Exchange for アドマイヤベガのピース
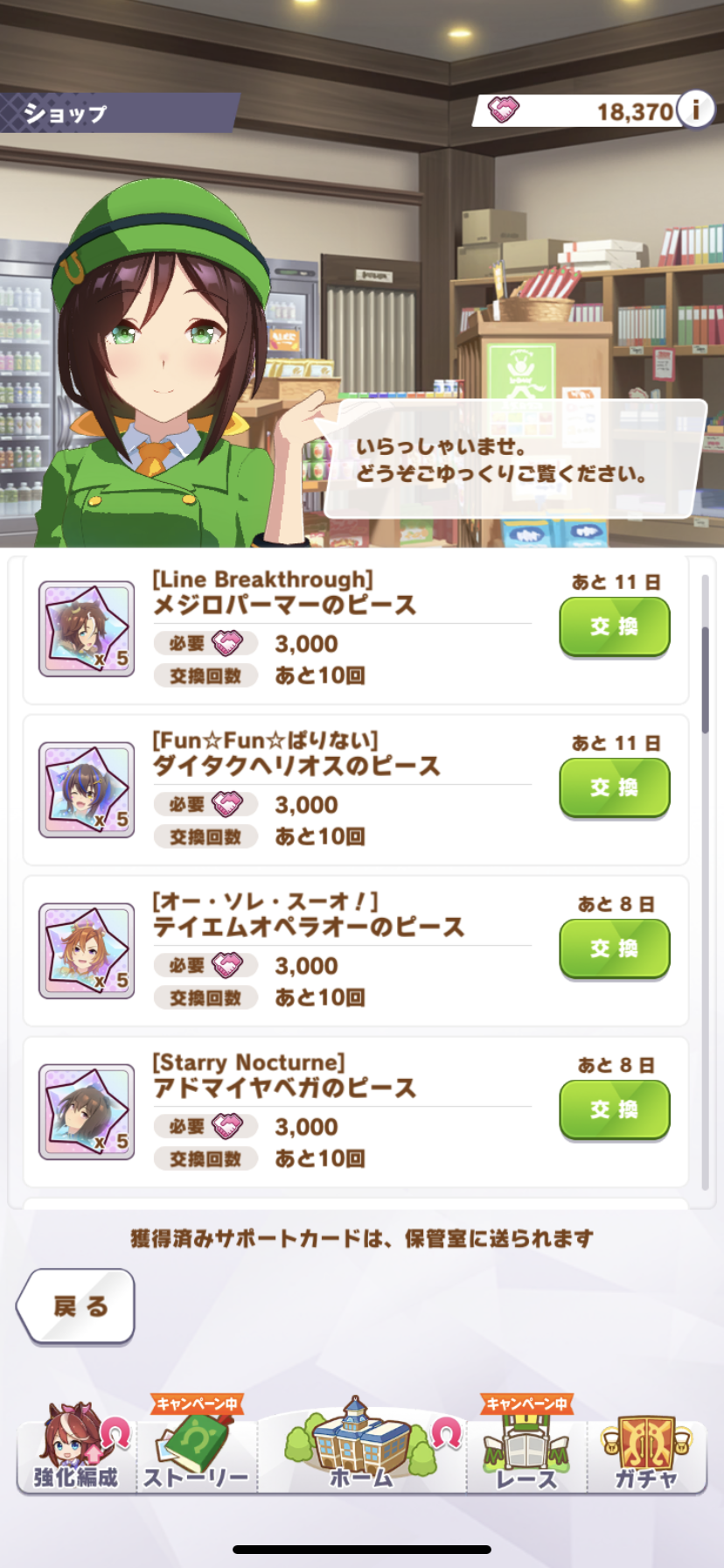 click(x=614, y=1109)
